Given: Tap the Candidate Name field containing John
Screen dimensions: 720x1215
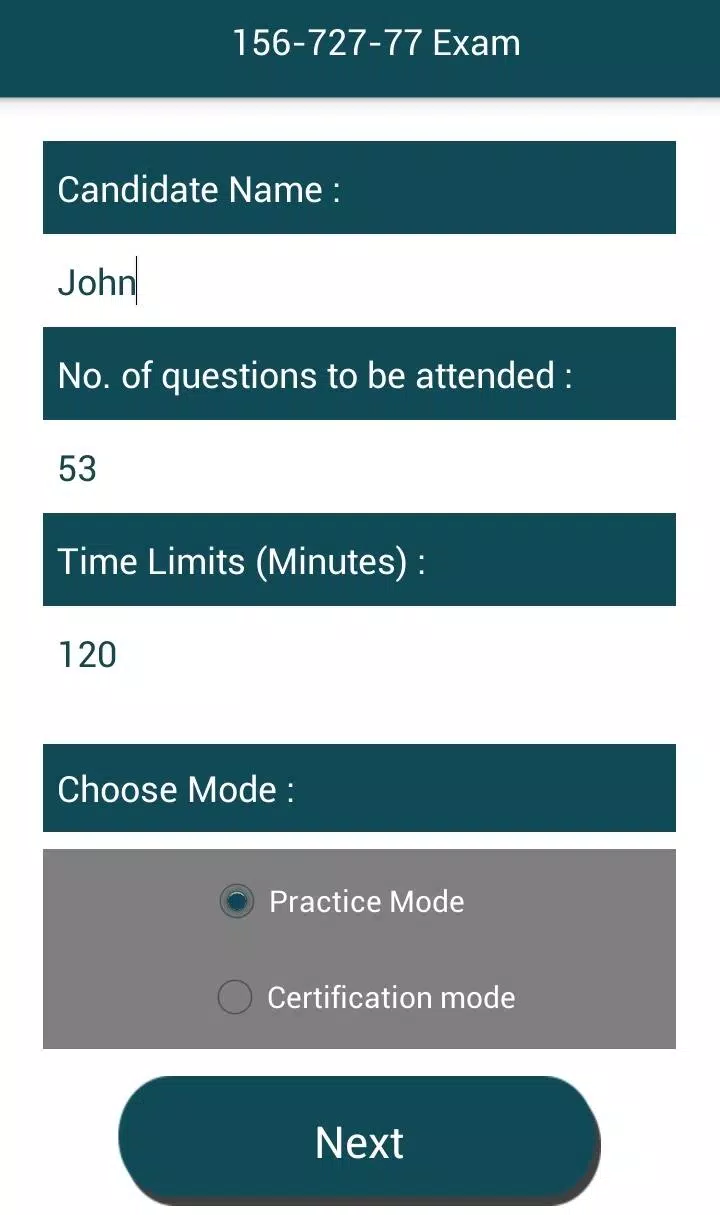Looking at the screenshot, I should pos(359,281).
